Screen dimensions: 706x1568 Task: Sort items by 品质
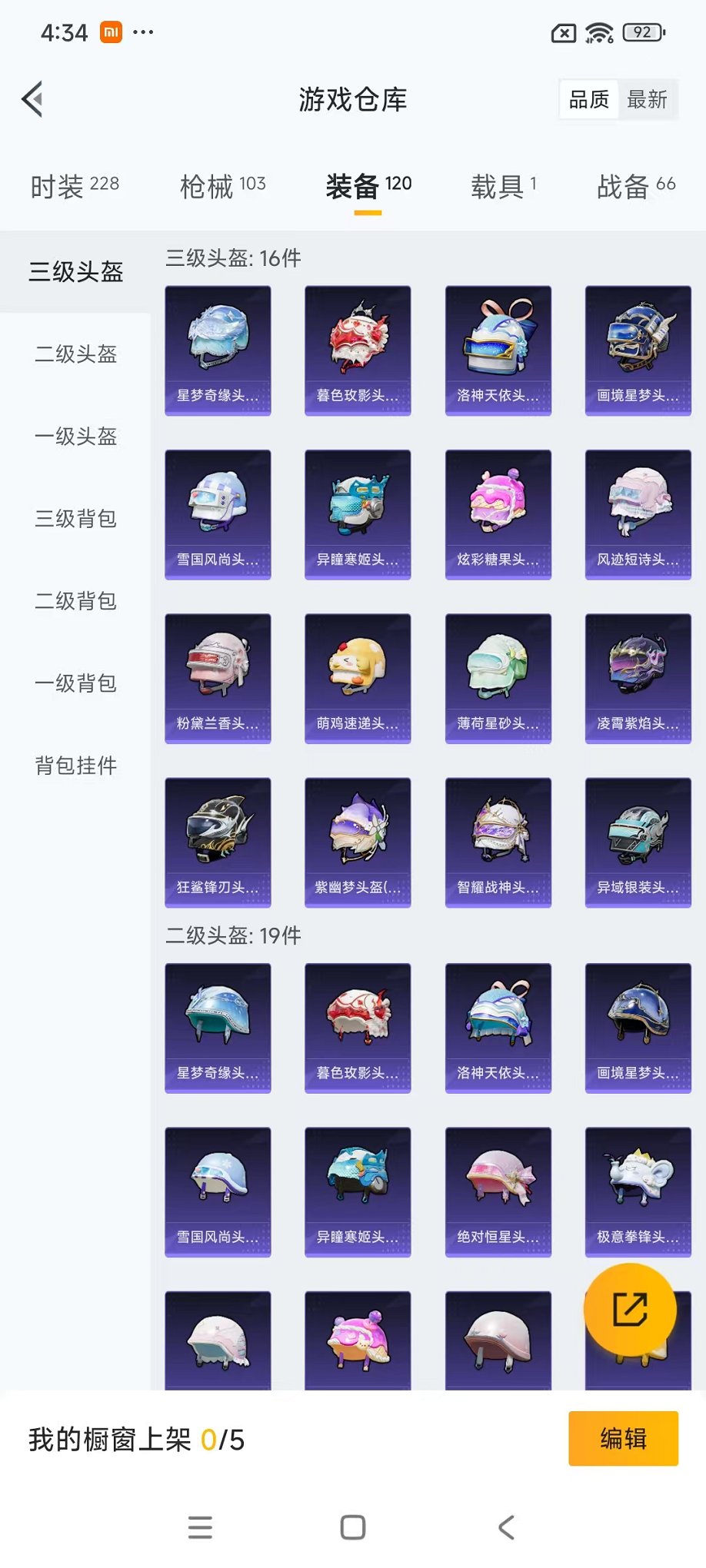(x=588, y=99)
